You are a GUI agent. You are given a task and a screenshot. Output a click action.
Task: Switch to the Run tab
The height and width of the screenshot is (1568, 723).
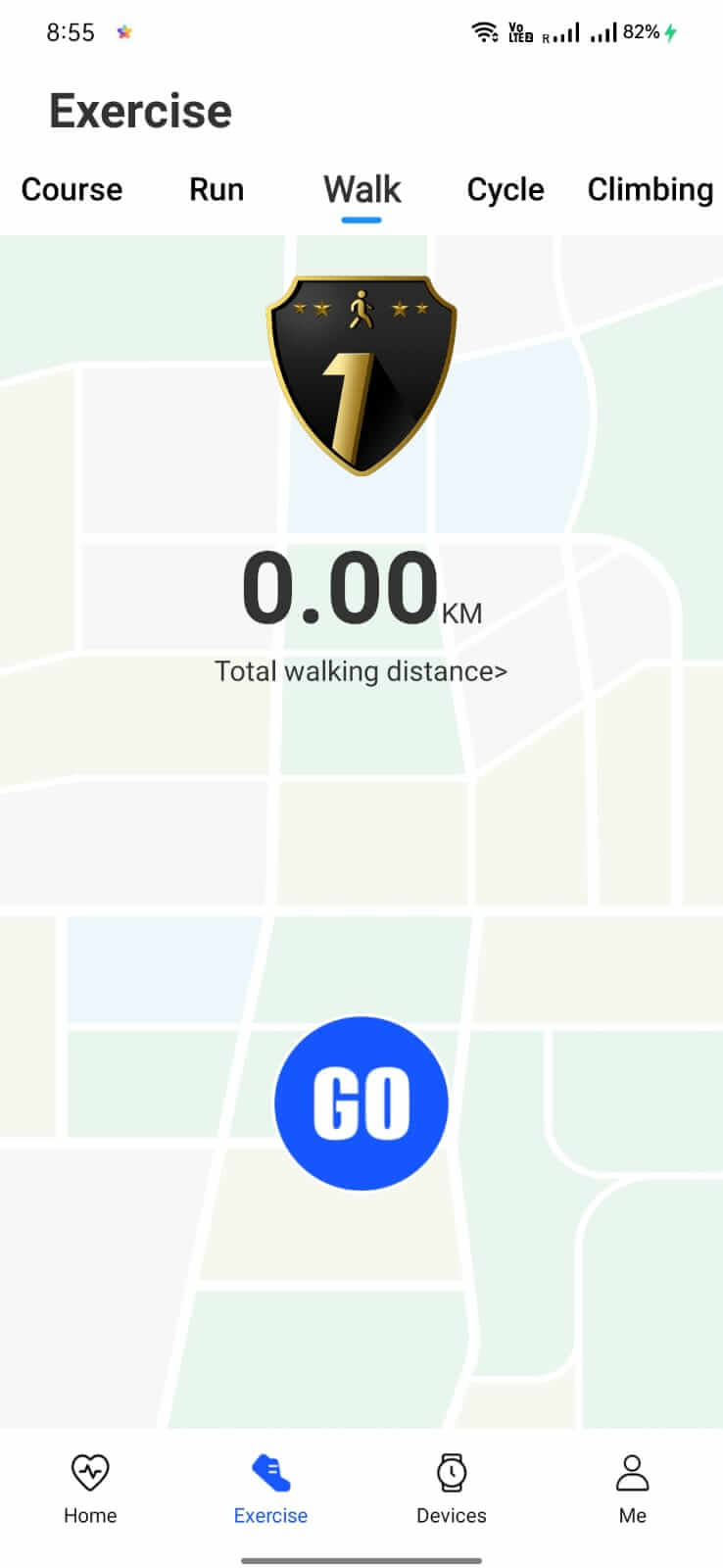tap(216, 189)
